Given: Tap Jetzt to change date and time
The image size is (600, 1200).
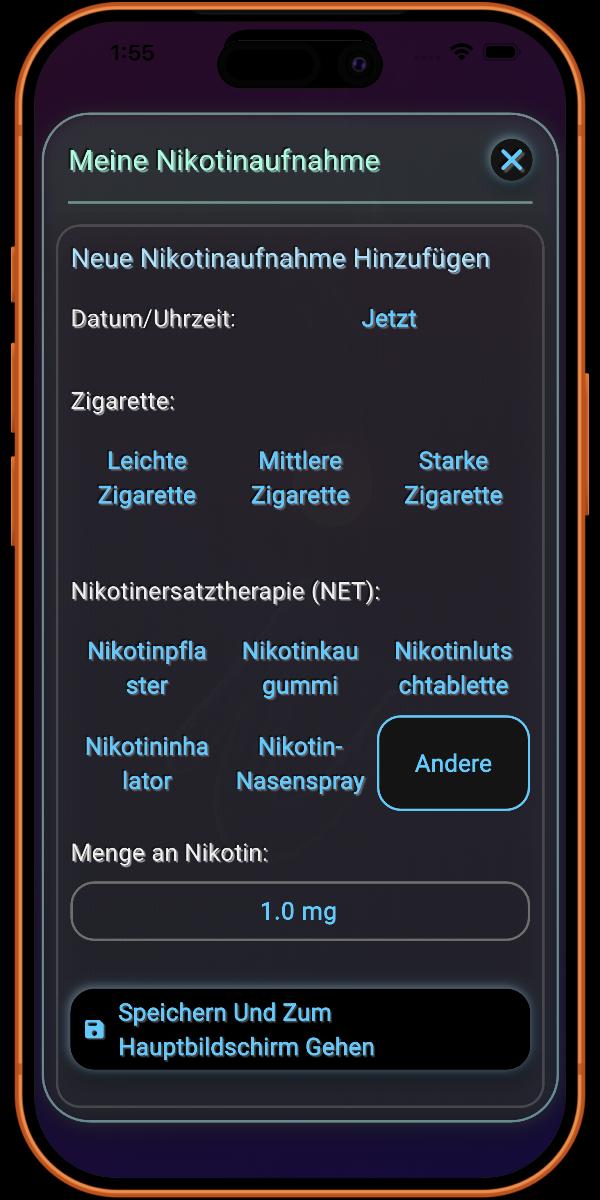Looking at the screenshot, I should tap(389, 319).
